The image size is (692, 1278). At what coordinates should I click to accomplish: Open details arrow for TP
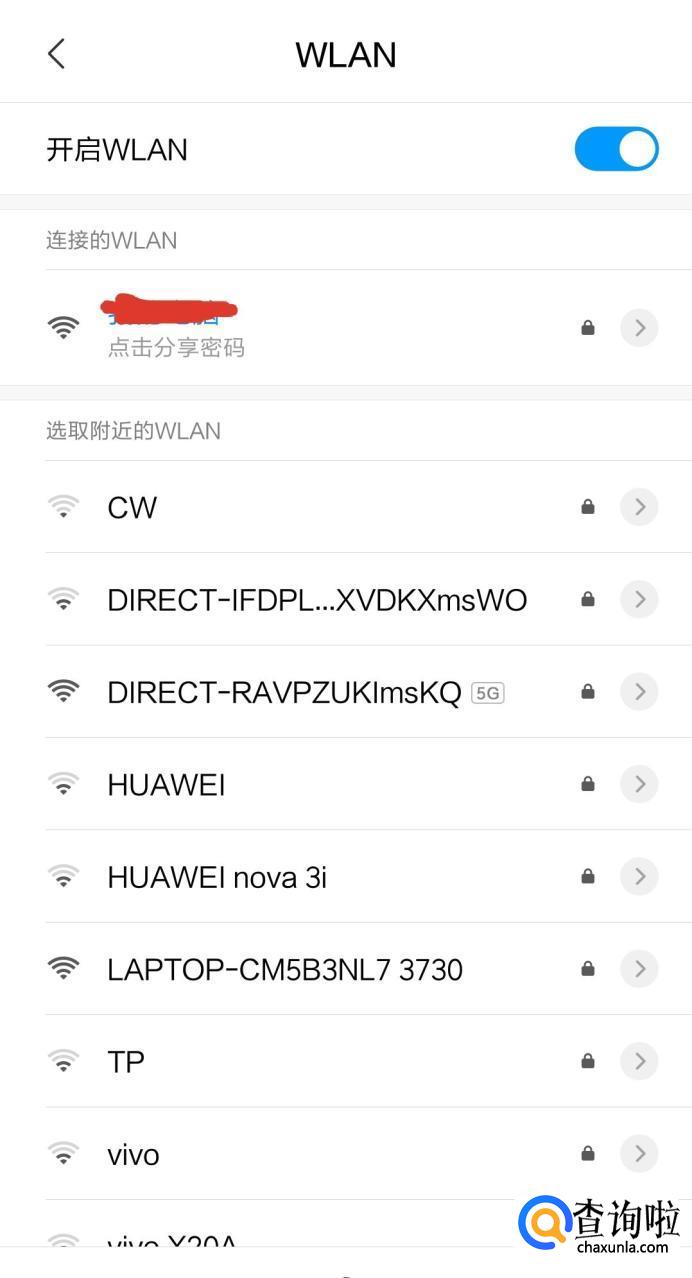tap(639, 1061)
